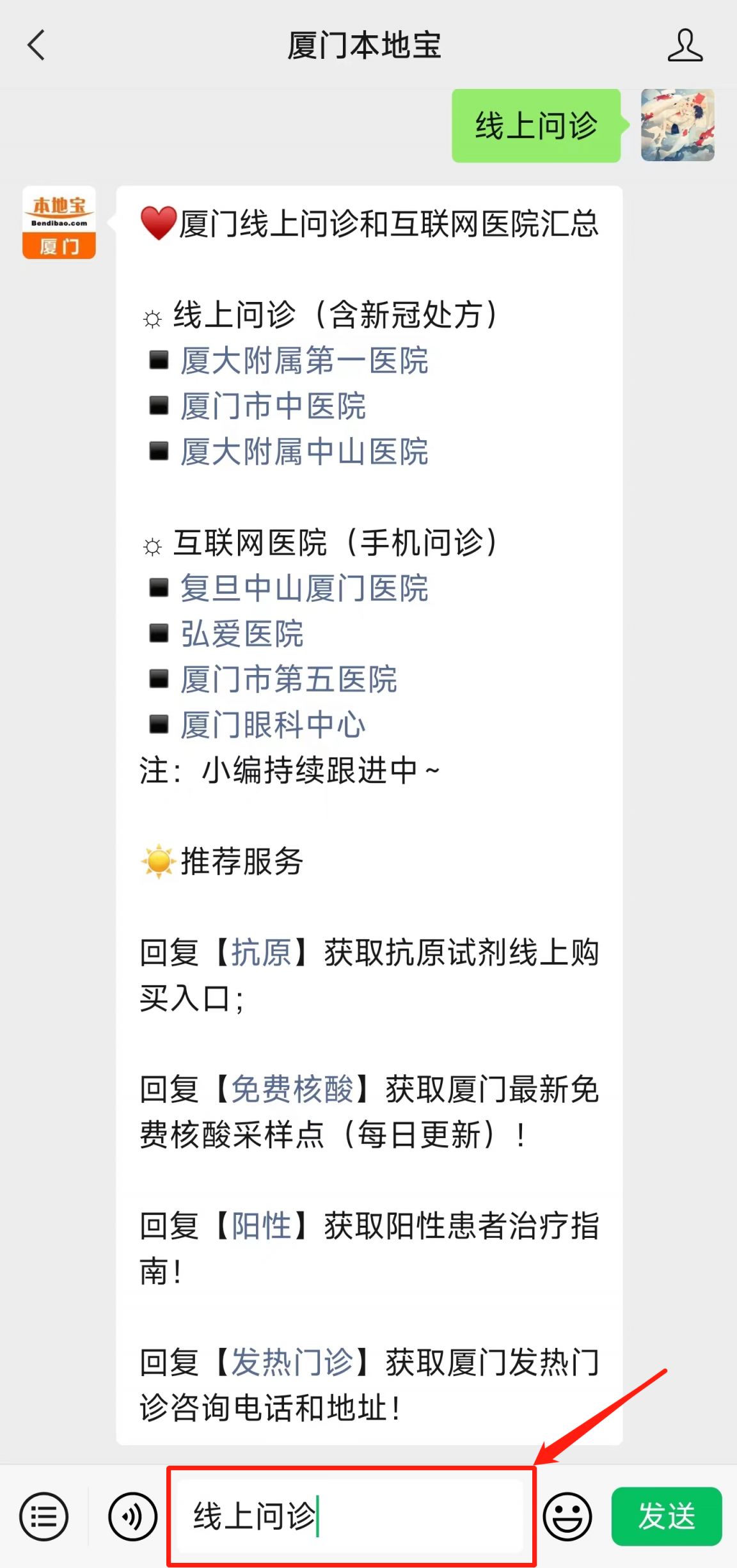Tap the 抗原 keyword link

(x=262, y=953)
